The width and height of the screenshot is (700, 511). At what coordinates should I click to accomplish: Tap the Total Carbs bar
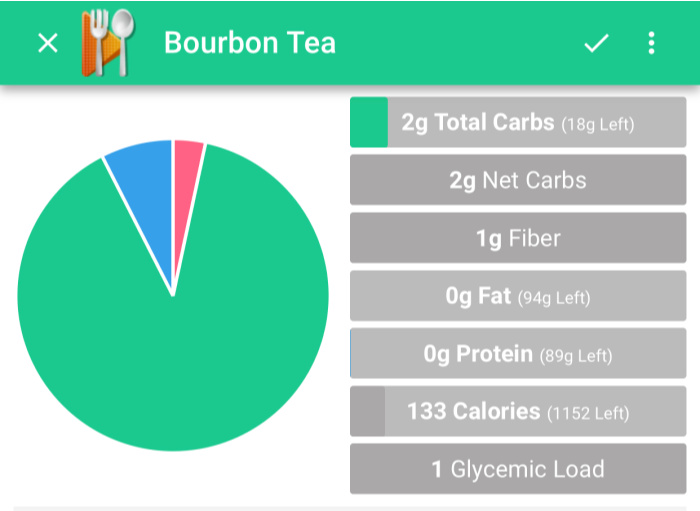(x=518, y=123)
